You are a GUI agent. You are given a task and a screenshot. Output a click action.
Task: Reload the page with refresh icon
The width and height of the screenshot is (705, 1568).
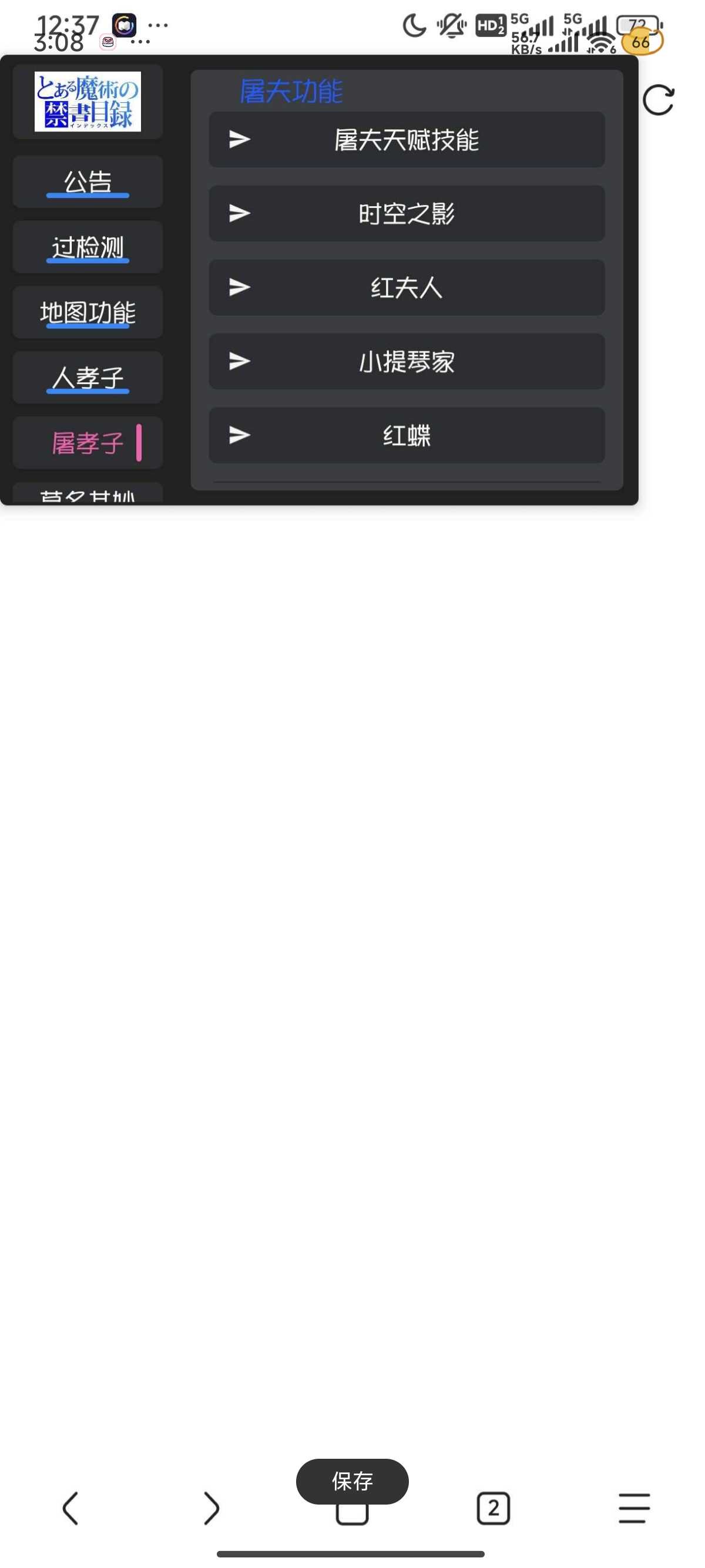pos(659,100)
